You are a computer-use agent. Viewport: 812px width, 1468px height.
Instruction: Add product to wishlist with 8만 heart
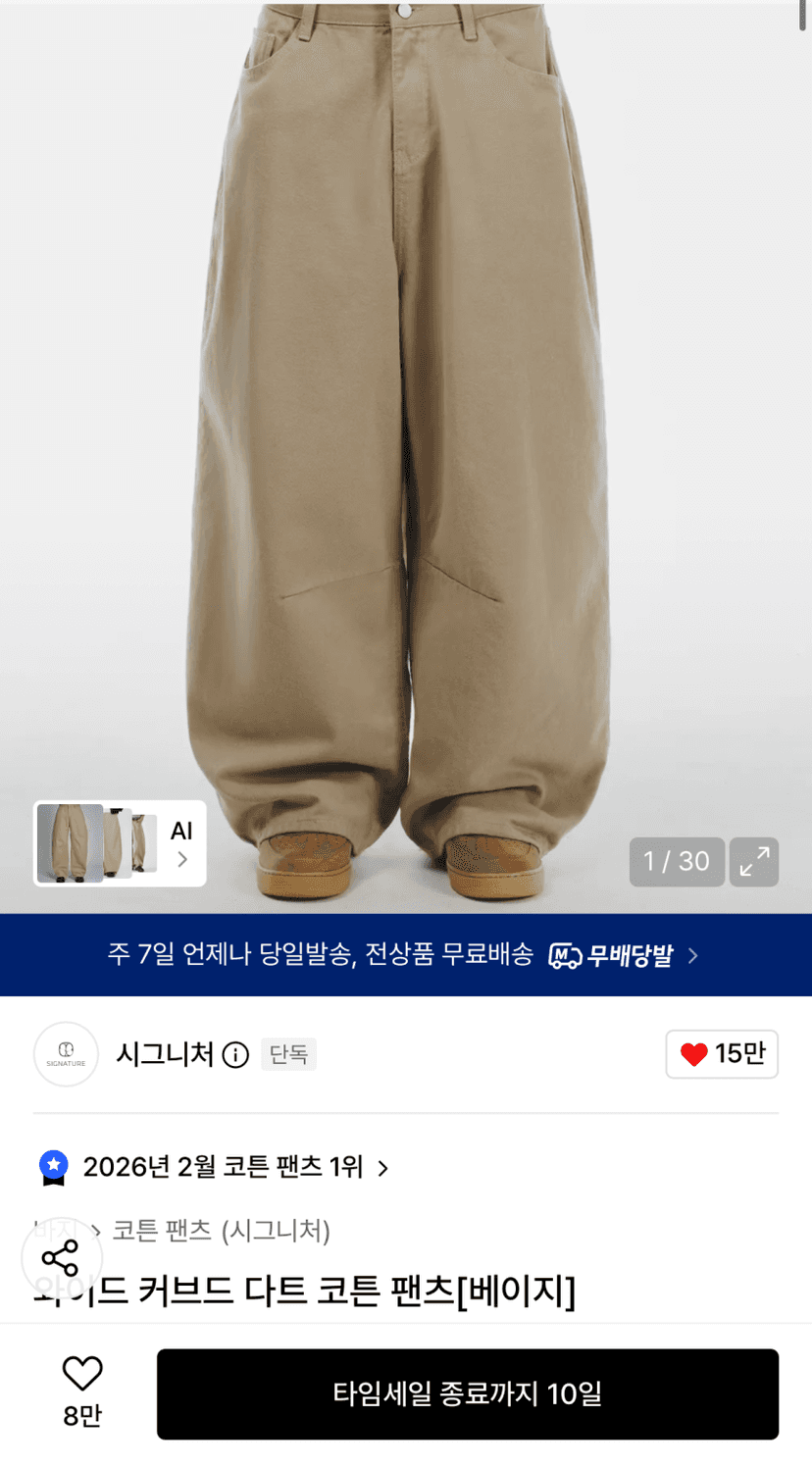click(x=82, y=1392)
